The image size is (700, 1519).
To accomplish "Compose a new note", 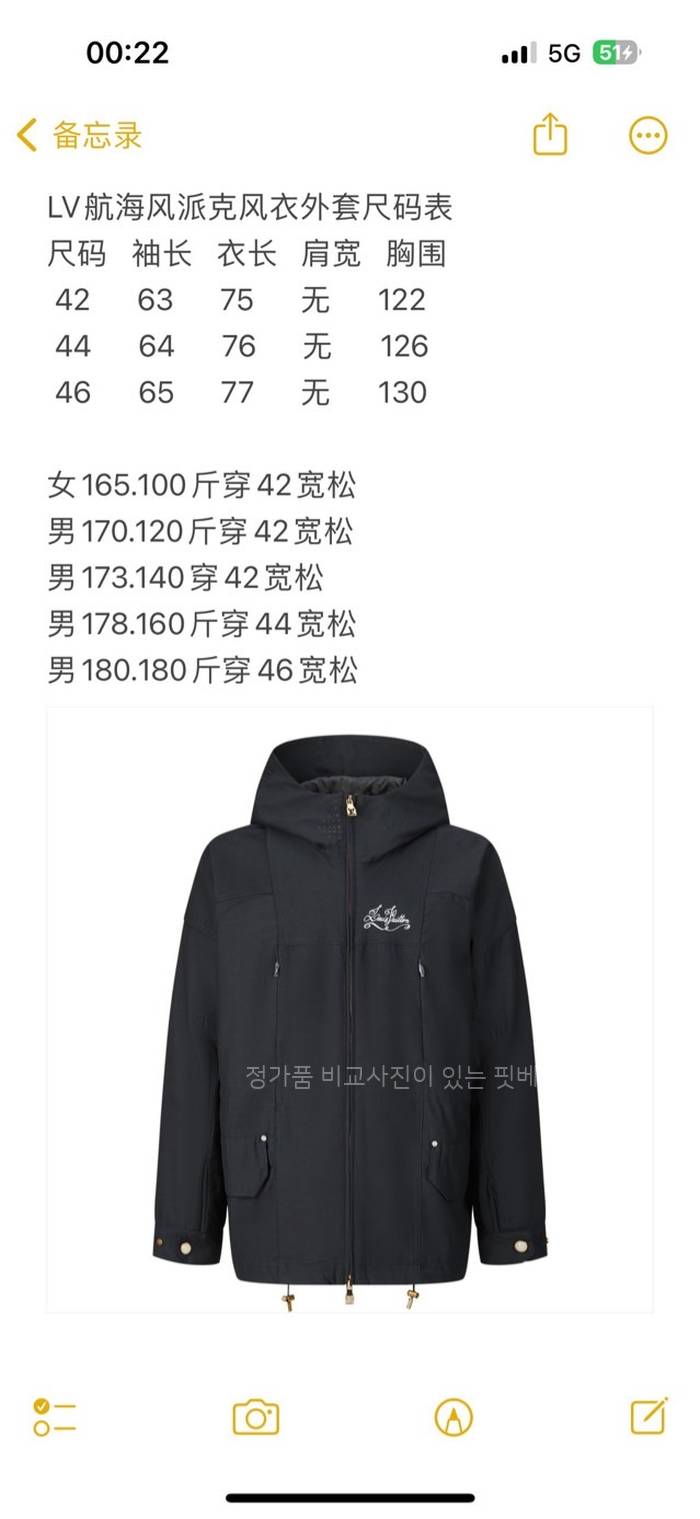I will [x=648, y=1415].
